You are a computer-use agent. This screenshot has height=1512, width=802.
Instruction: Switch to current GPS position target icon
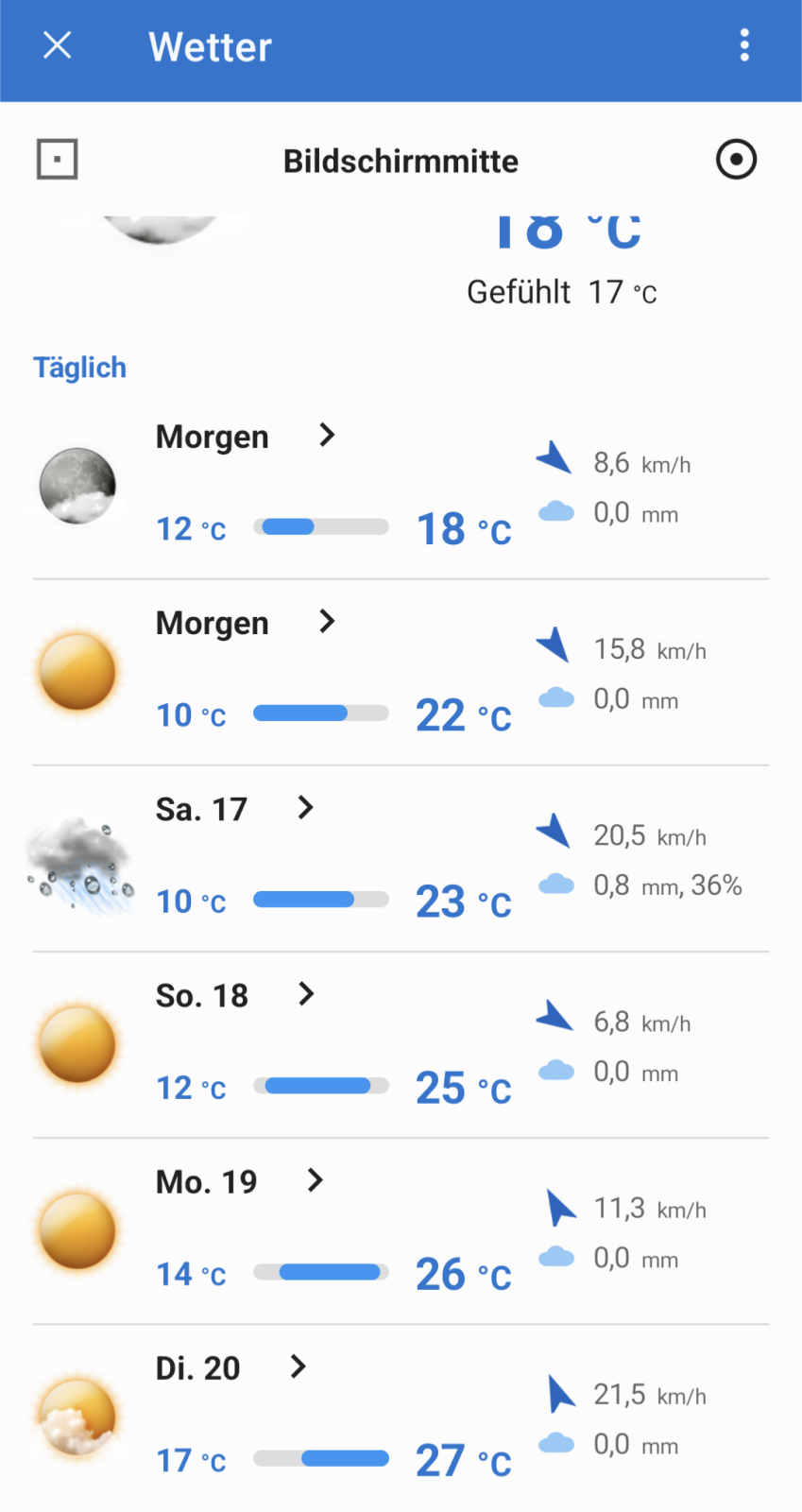736,160
